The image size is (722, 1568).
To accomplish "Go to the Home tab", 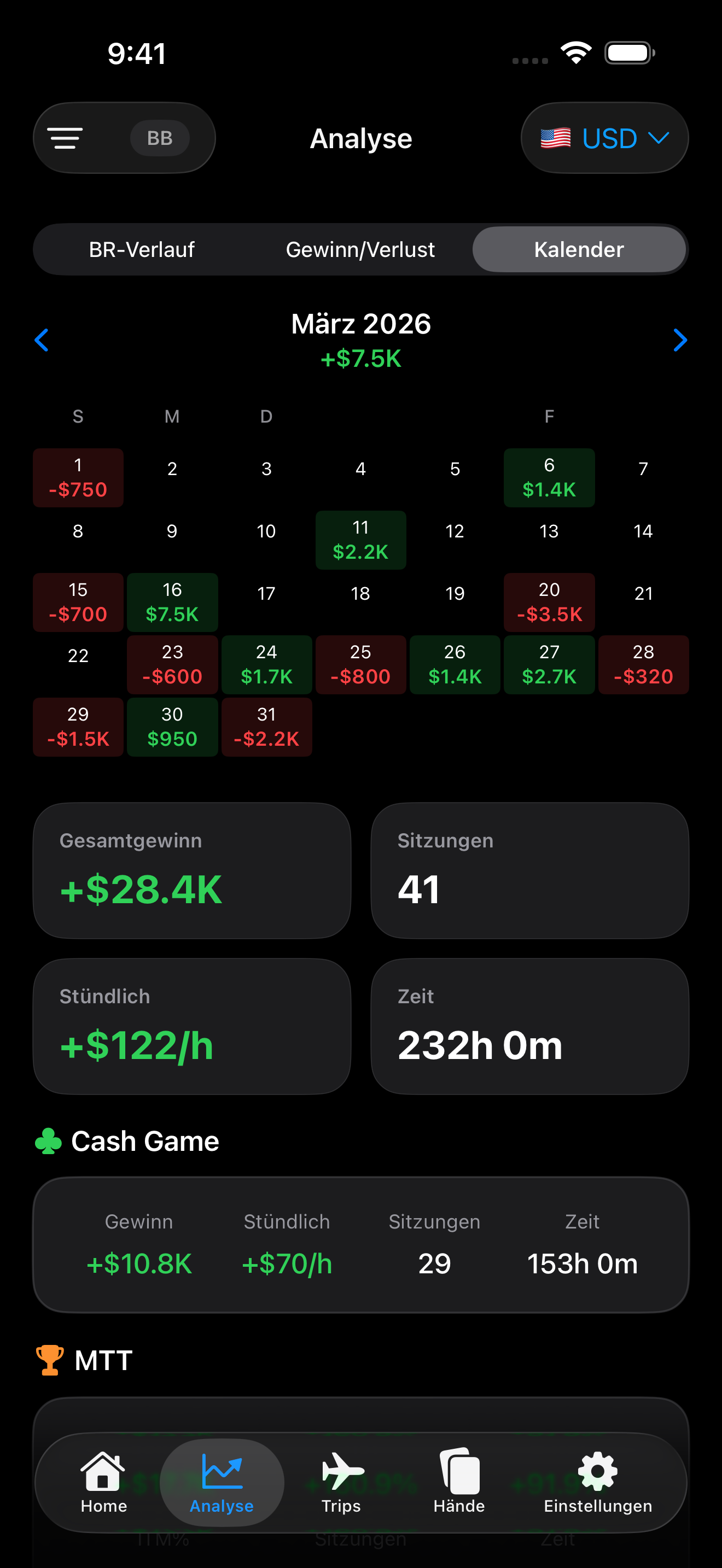I will [x=103, y=1482].
